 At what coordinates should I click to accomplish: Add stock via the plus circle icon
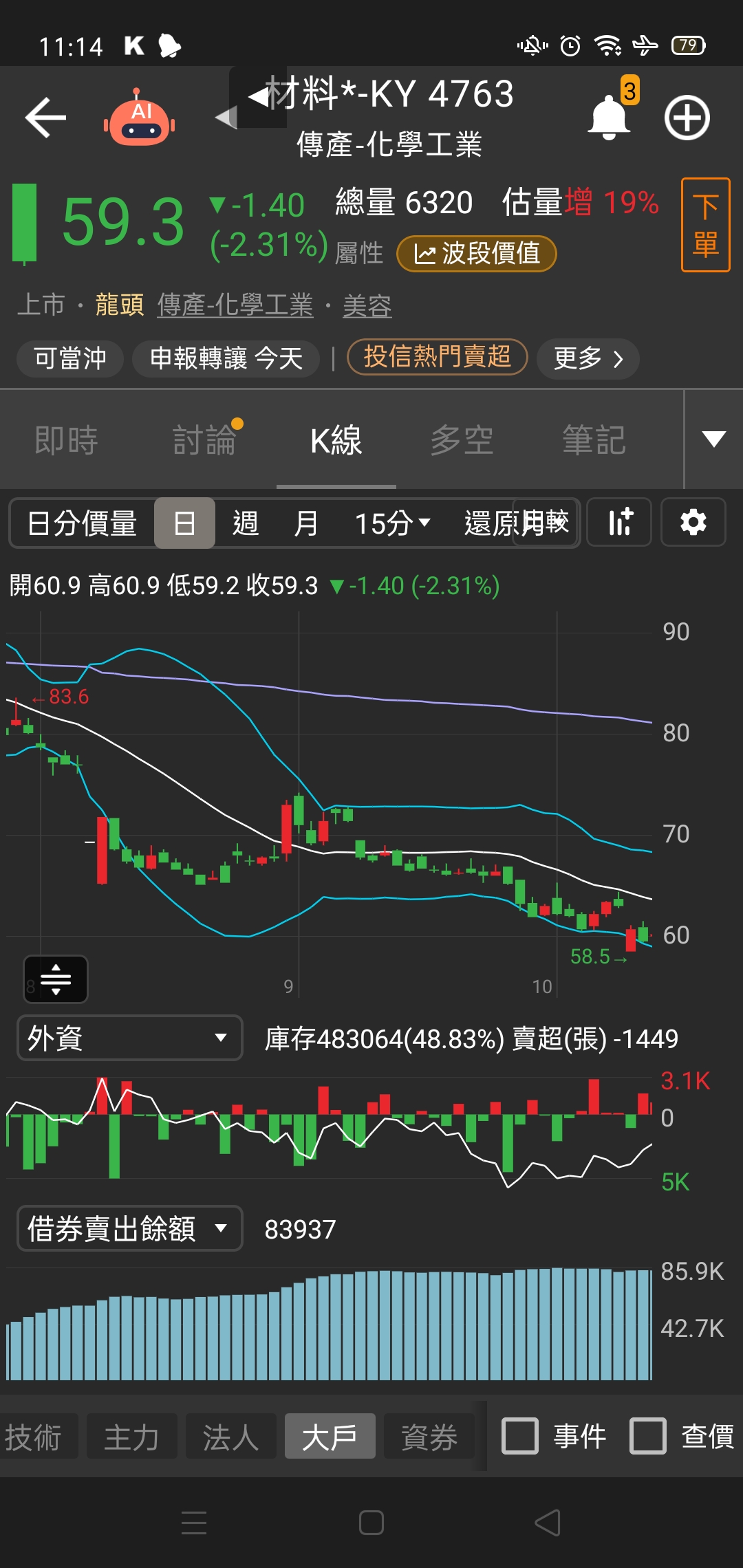(687, 118)
